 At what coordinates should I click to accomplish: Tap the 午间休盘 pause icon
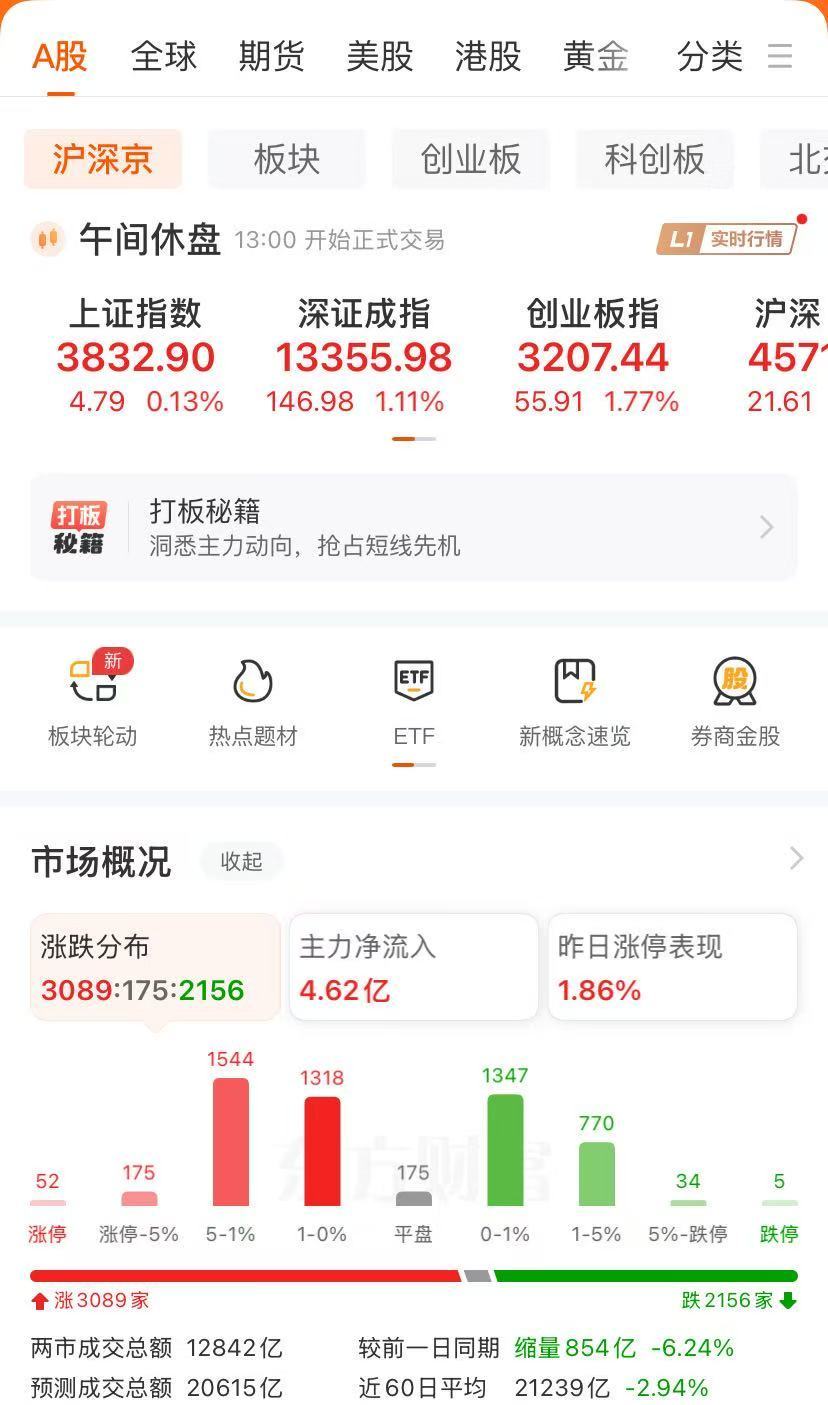pyautogui.click(x=47, y=238)
